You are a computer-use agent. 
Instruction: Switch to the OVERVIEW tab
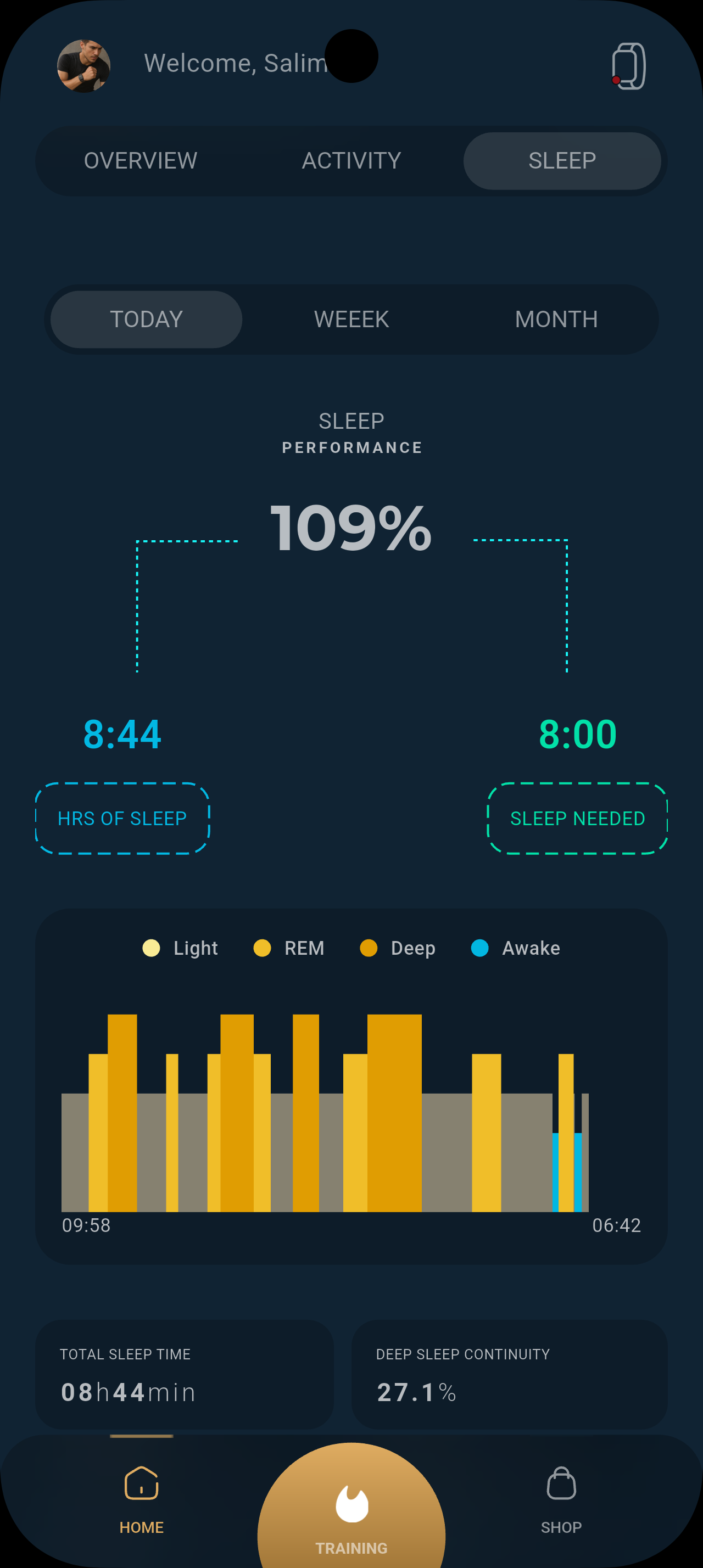click(141, 161)
